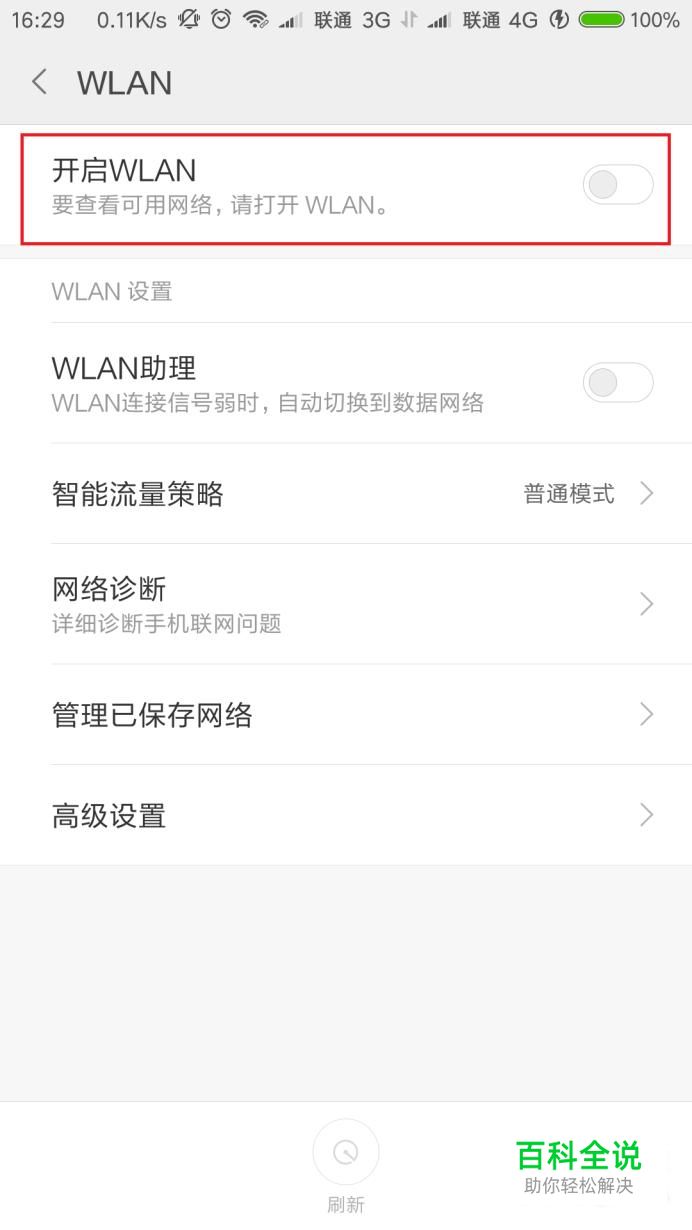This screenshot has width=692, height=1230.
Task: Enable the WLAN助理 switch
Action: point(618,382)
